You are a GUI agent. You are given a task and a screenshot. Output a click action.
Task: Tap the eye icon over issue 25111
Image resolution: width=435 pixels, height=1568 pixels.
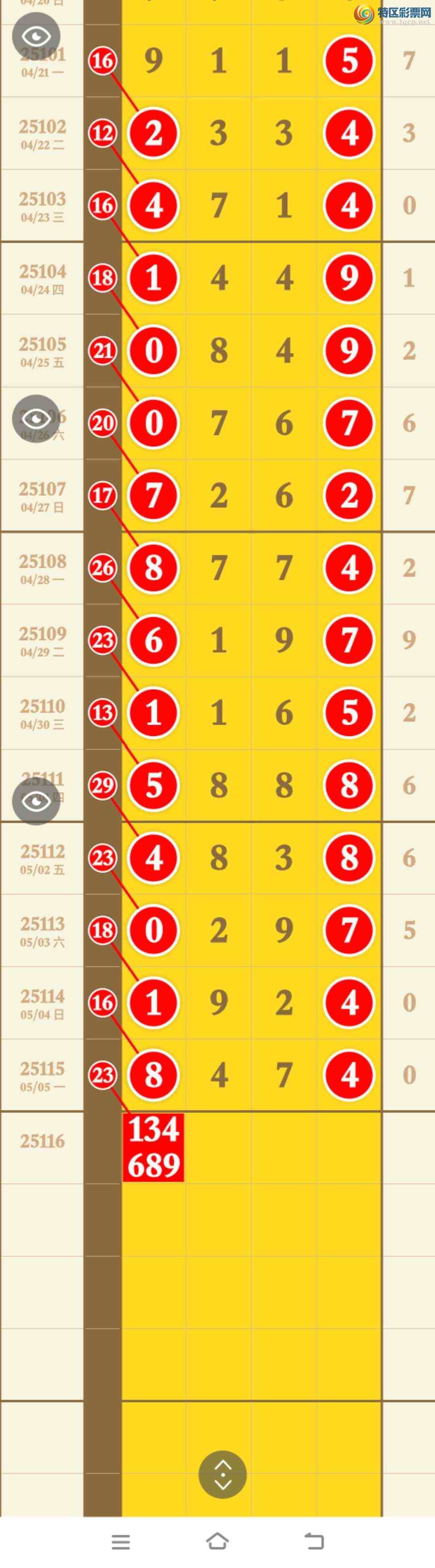tap(36, 802)
